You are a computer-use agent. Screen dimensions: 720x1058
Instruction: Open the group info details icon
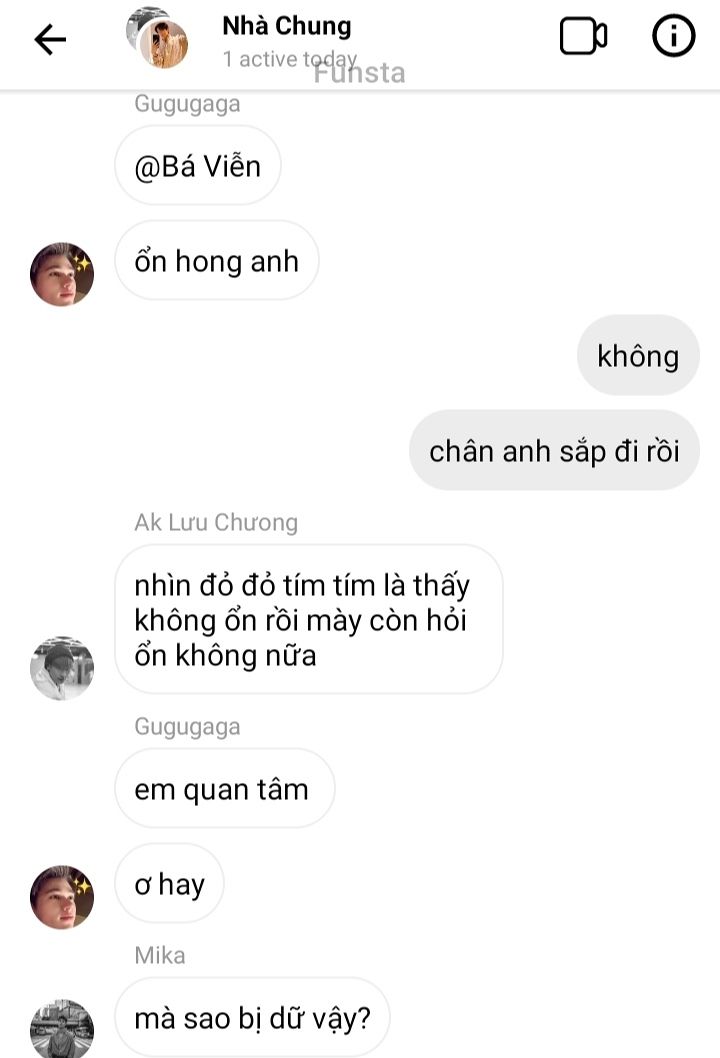tap(673, 36)
